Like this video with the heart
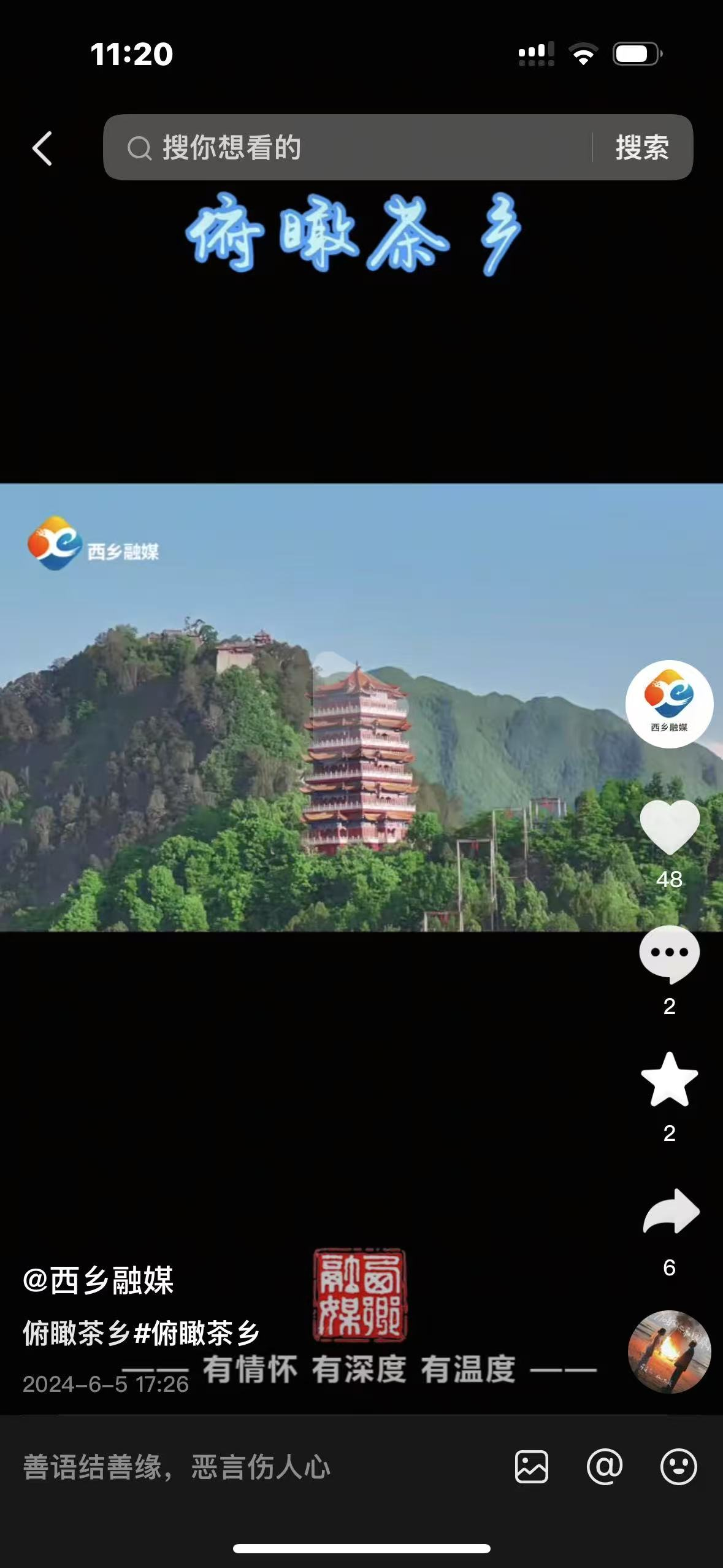 [x=669, y=826]
